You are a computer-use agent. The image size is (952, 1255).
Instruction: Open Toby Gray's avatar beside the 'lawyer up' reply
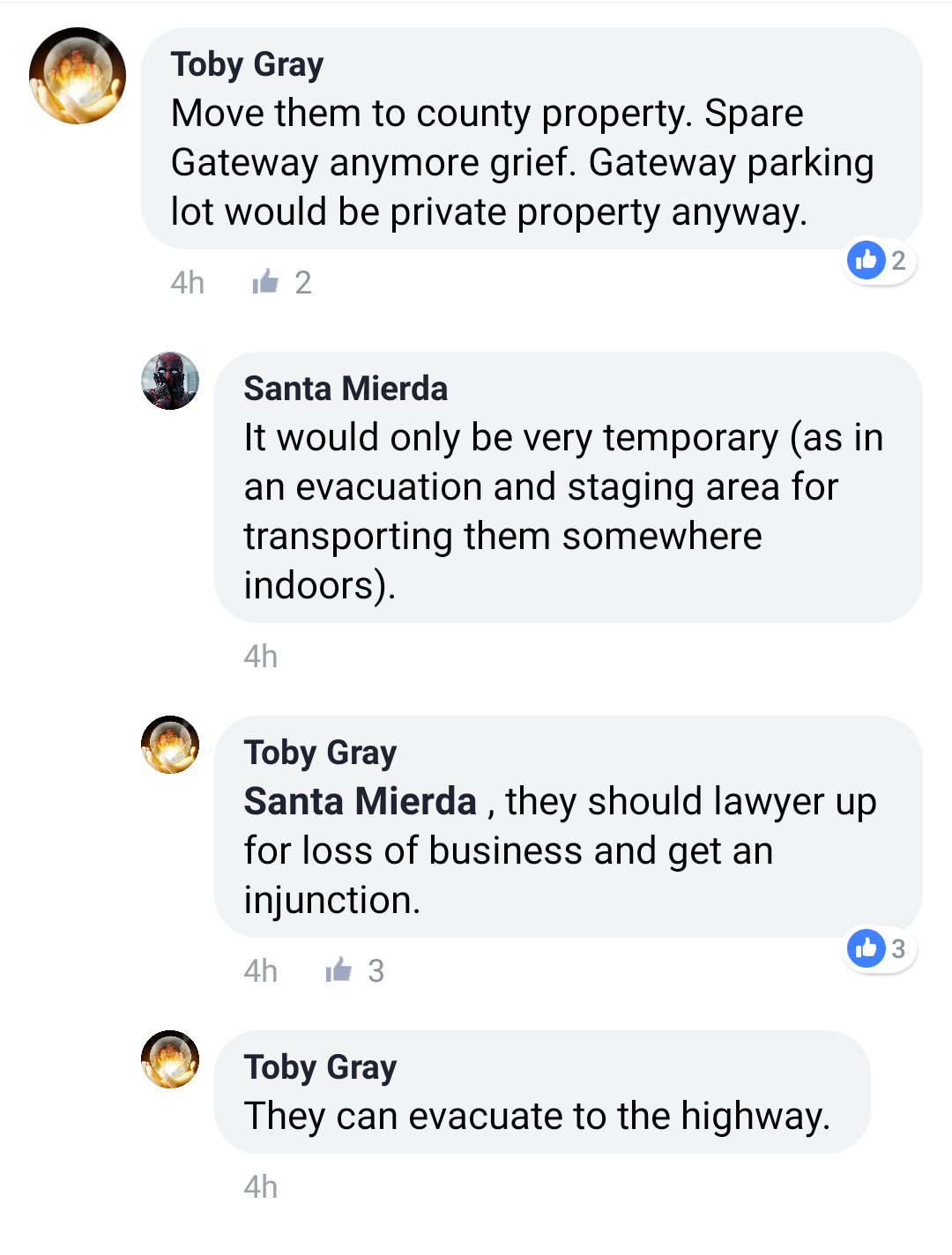170,745
